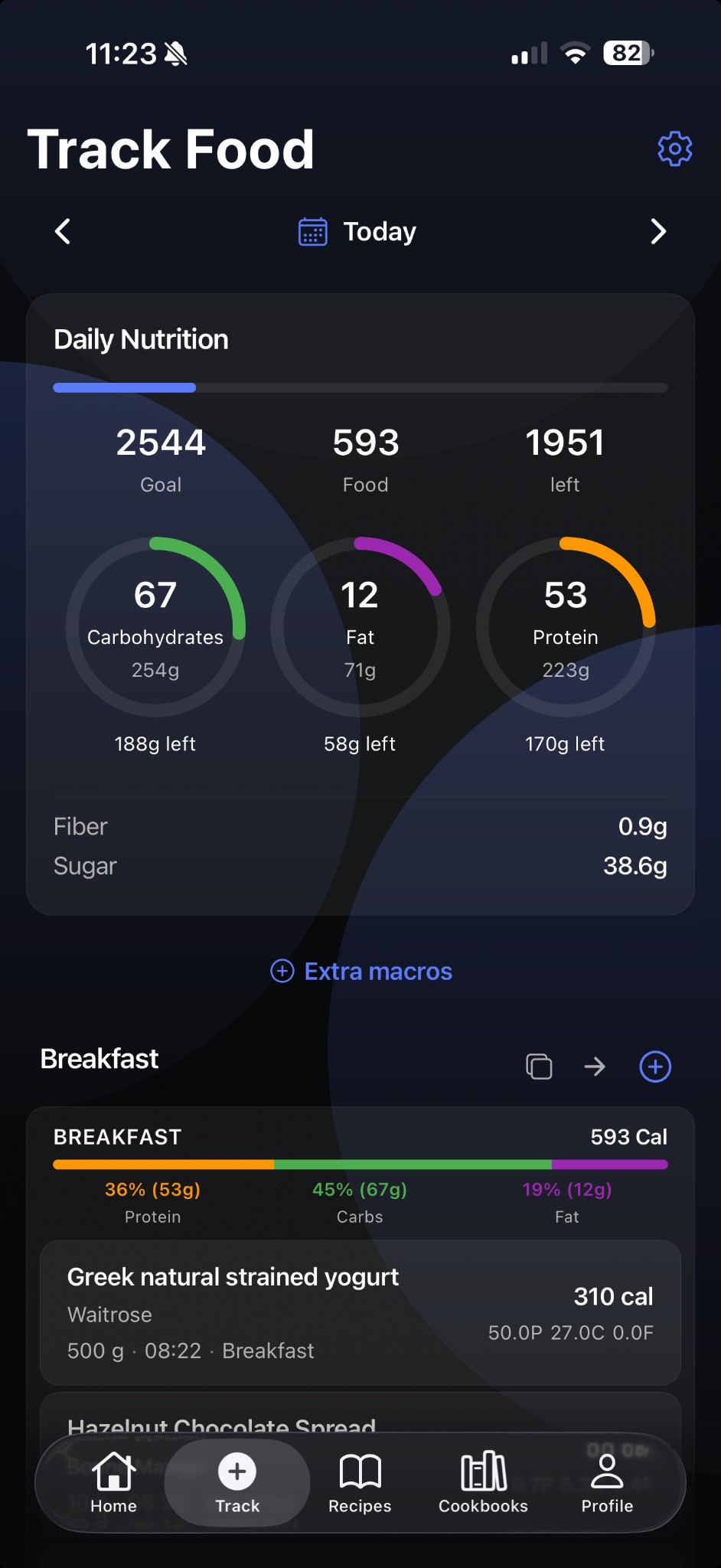Copy the Breakfast meal entries
Screen dimensions: 721x1568
(x=539, y=1066)
